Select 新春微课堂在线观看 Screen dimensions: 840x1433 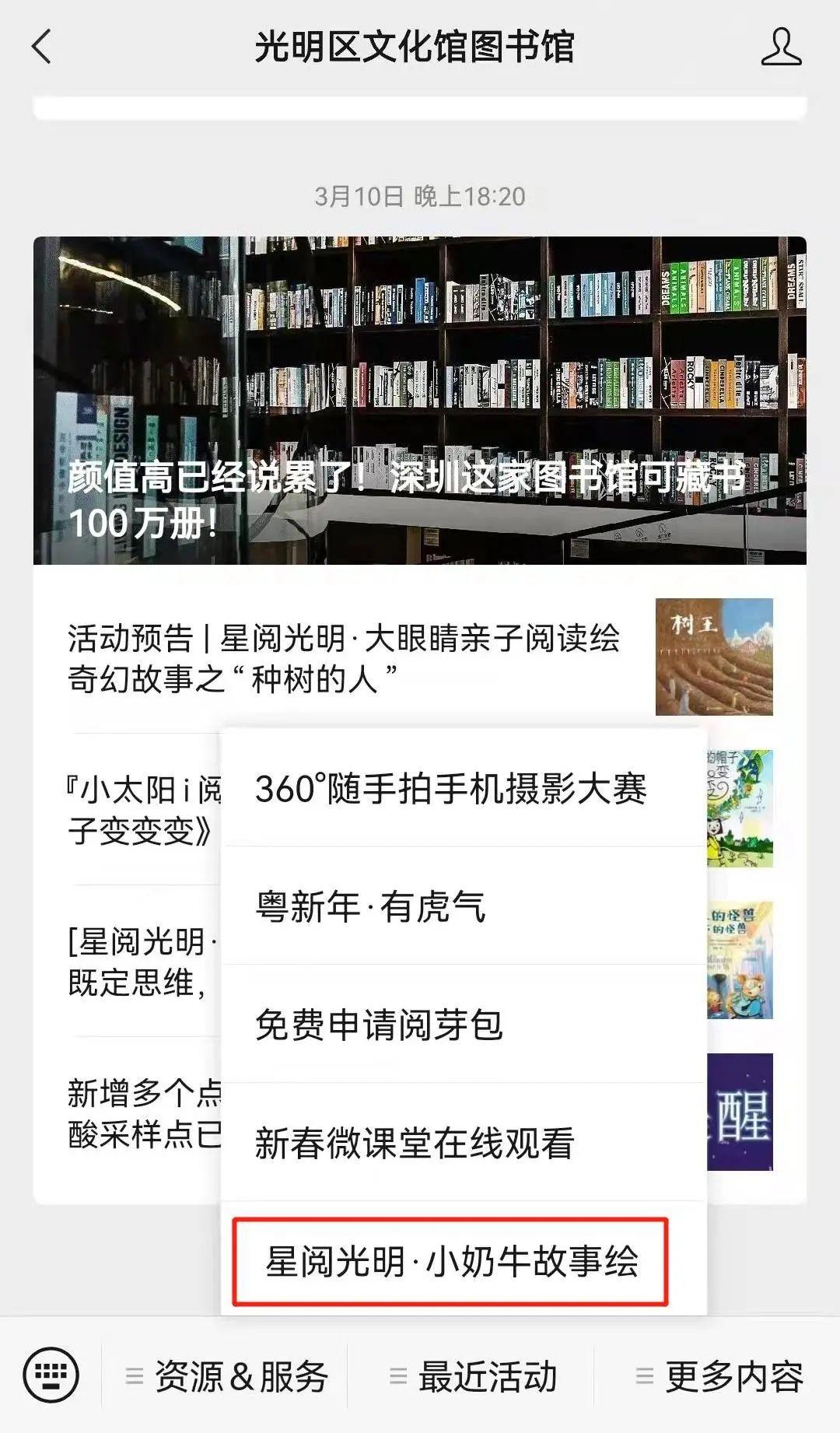pyautogui.click(x=415, y=1144)
